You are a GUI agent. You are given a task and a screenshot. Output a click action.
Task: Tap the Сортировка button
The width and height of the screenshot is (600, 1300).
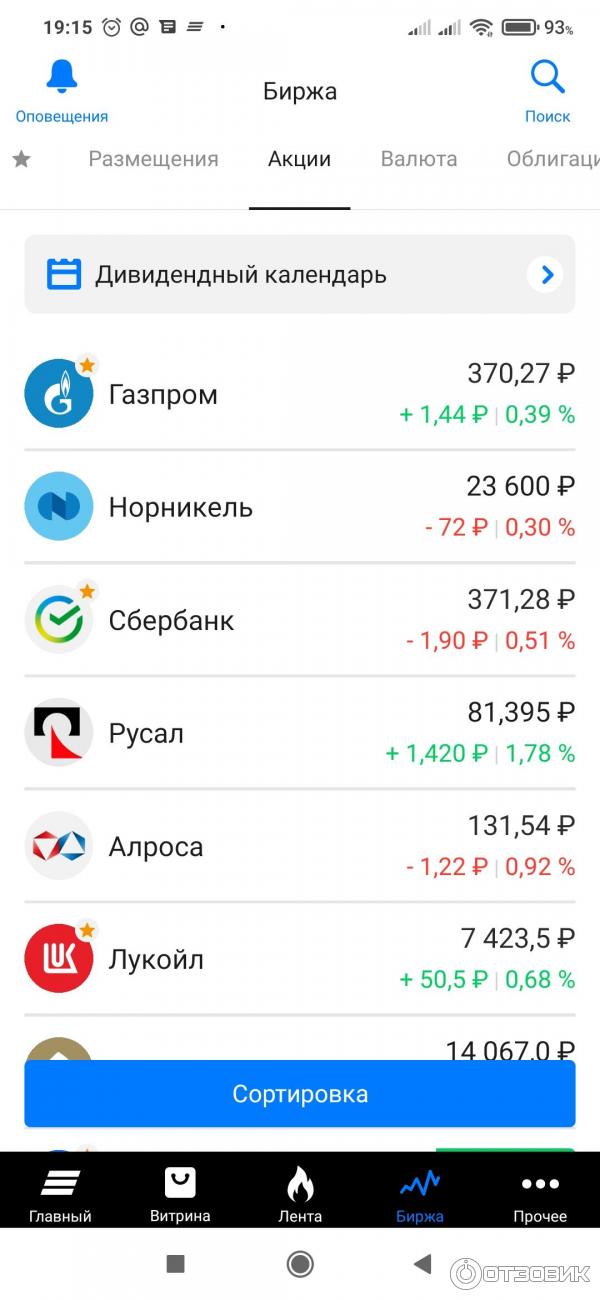point(300,1094)
